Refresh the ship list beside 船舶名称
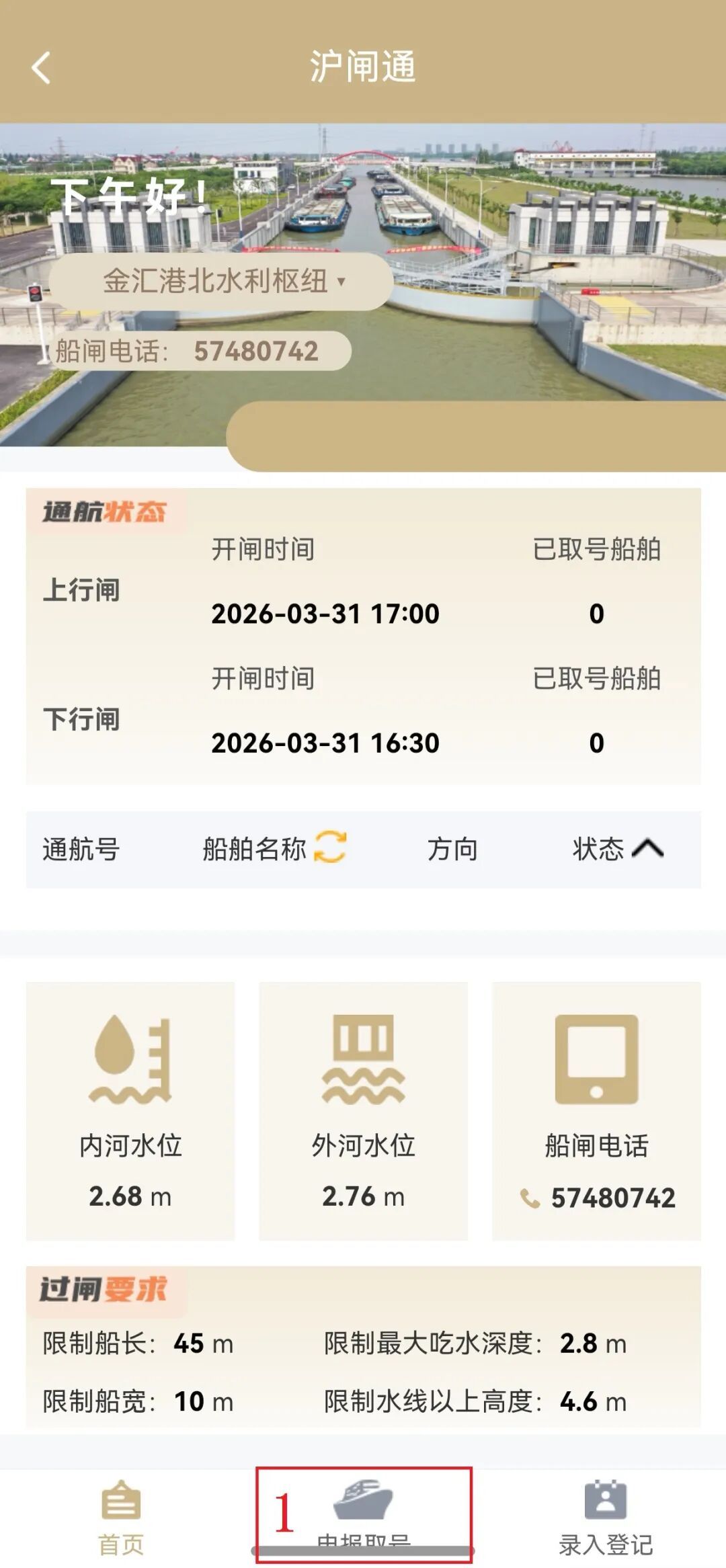This screenshot has height=1568, width=726. click(330, 847)
